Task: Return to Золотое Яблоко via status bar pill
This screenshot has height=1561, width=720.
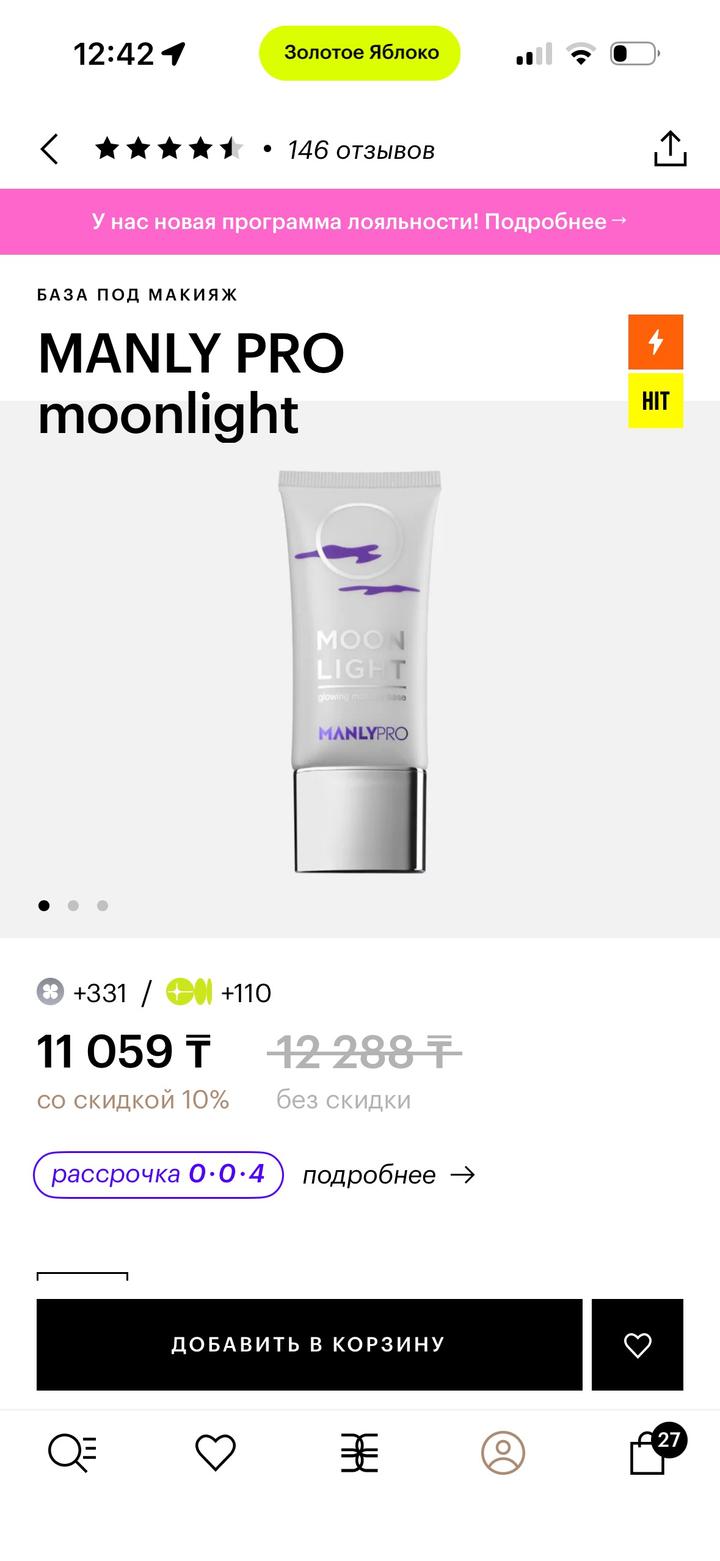Action: point(360,53)
